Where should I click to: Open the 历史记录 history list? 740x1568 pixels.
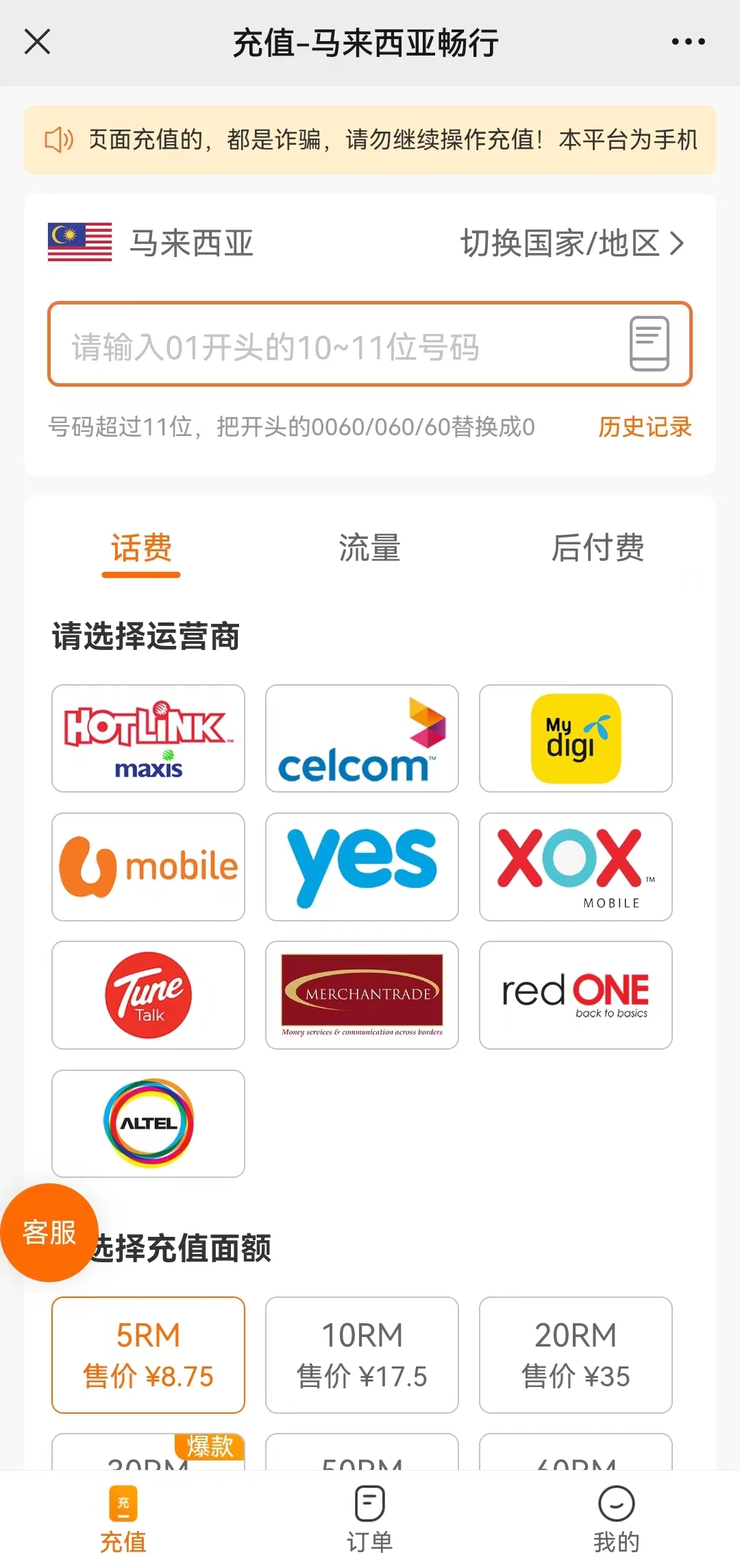point(645,427)
